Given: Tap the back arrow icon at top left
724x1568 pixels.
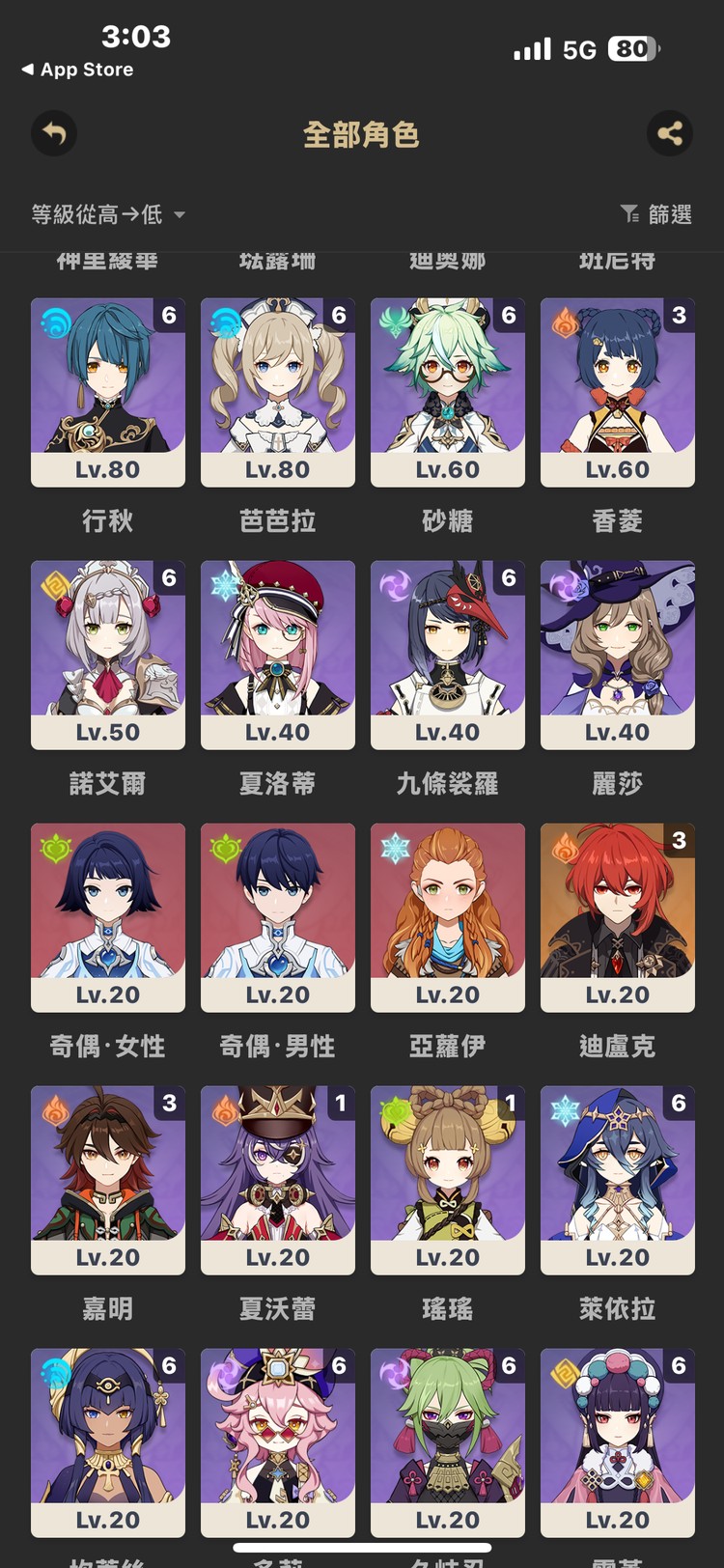Looking at the screenshot, I should point(54,134).
